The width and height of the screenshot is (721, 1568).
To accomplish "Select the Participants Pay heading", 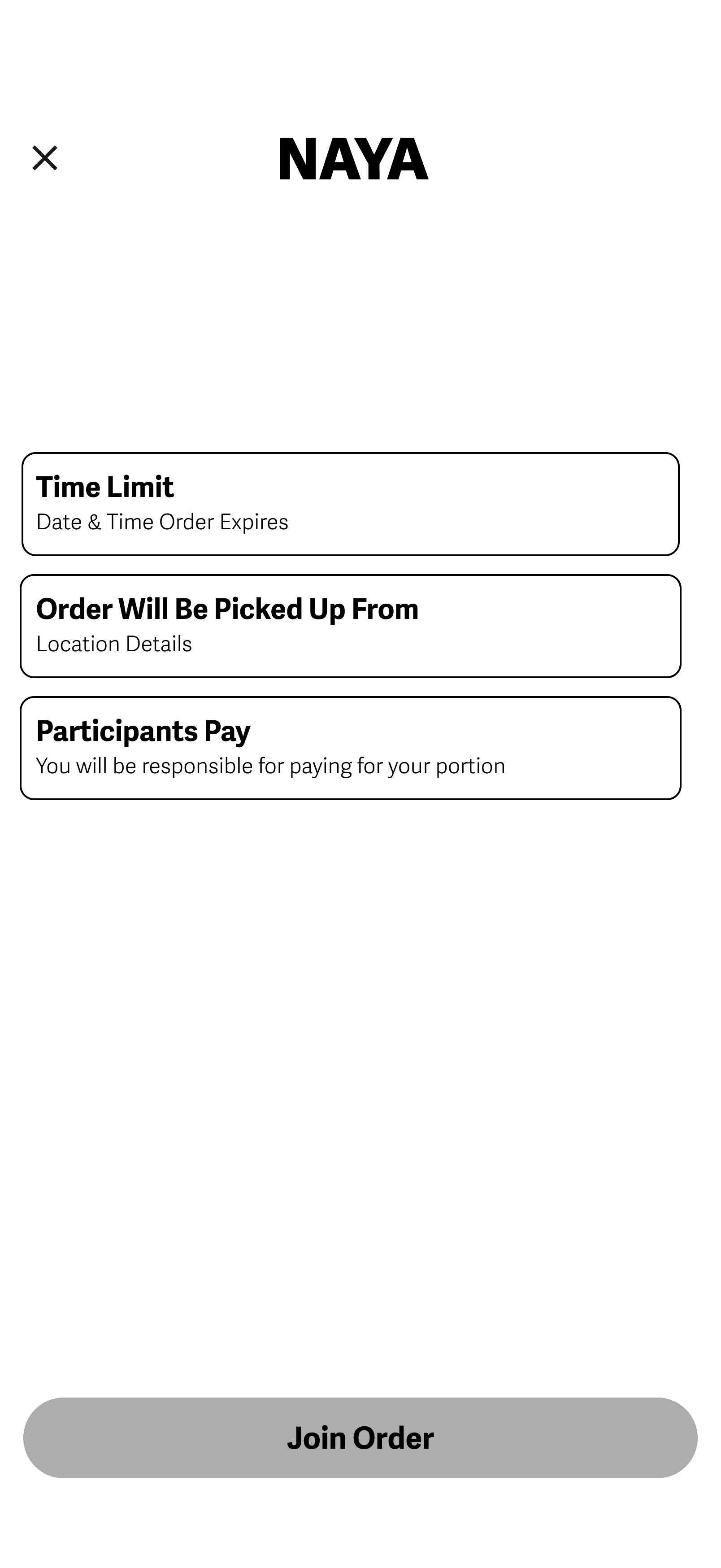I will coord(143,731).
